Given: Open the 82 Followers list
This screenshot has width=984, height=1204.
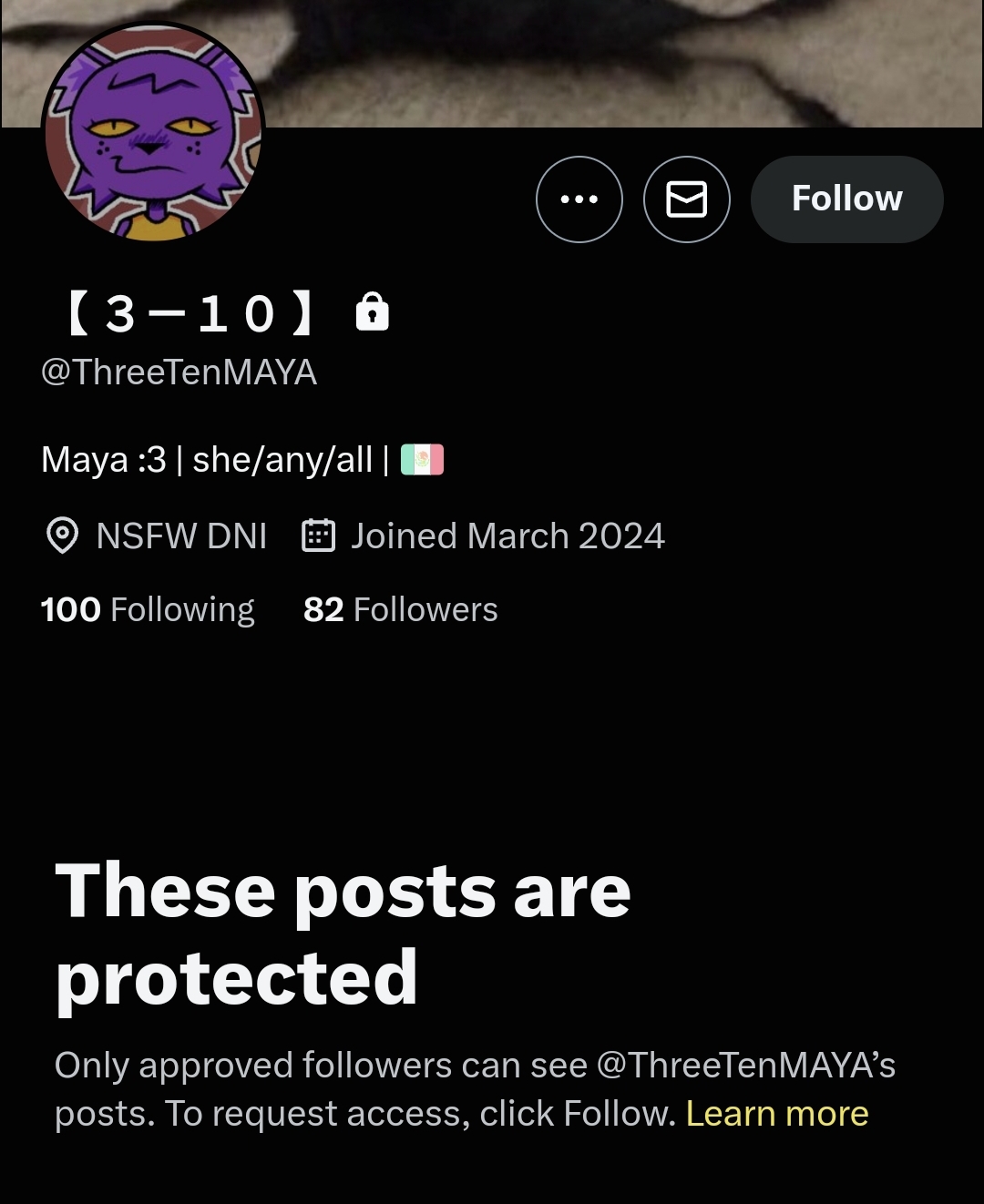Looking at the screenshot, I should pyautogui.click(x=400, y=609).
